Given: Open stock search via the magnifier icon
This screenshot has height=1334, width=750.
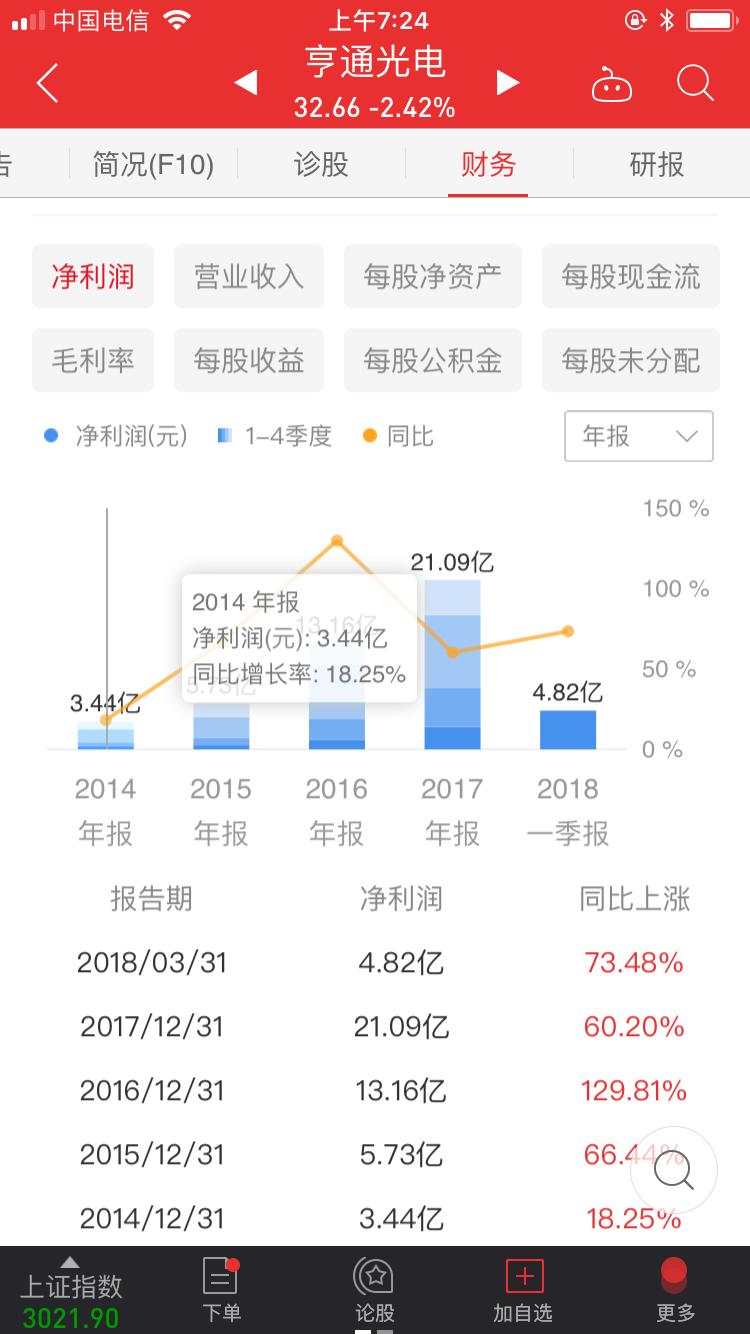Looking at the screenshot, I should [694, 84].
